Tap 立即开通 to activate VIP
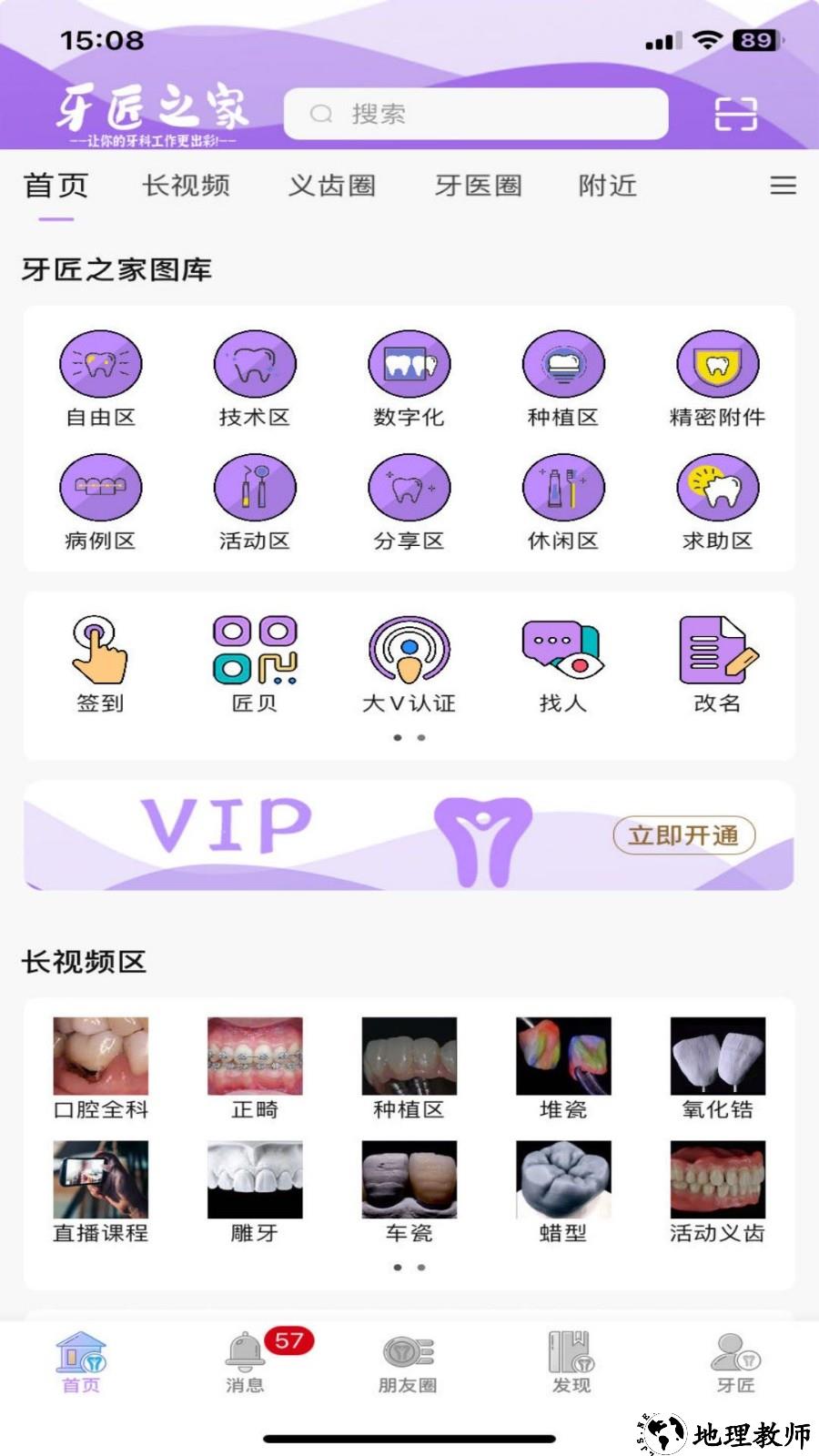819x1456 pixels. pyautogui.click(x=683, y=834)
